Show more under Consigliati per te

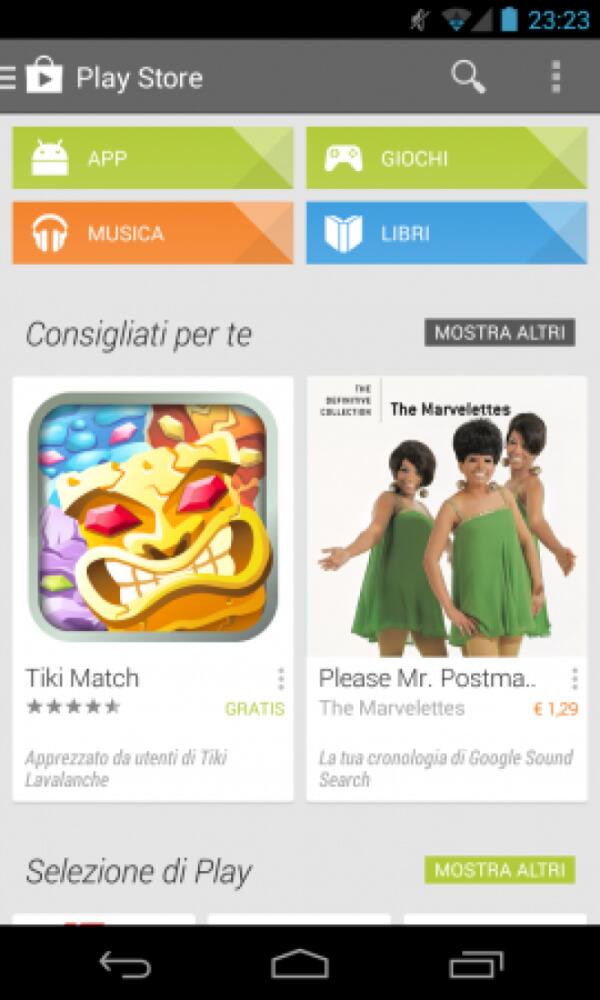pos(499,333)
